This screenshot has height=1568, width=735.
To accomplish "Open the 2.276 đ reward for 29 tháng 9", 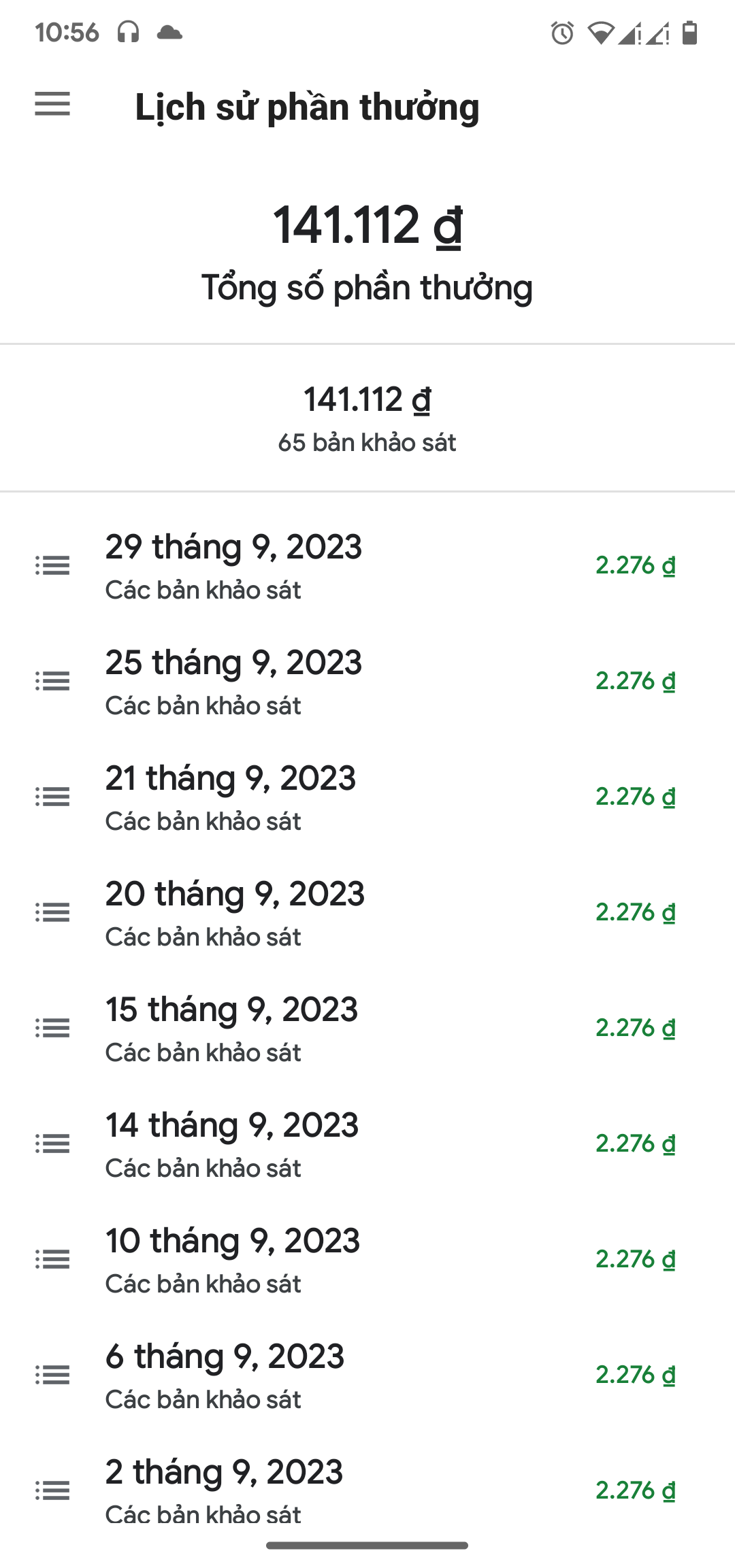I will [x=634, y=565].
